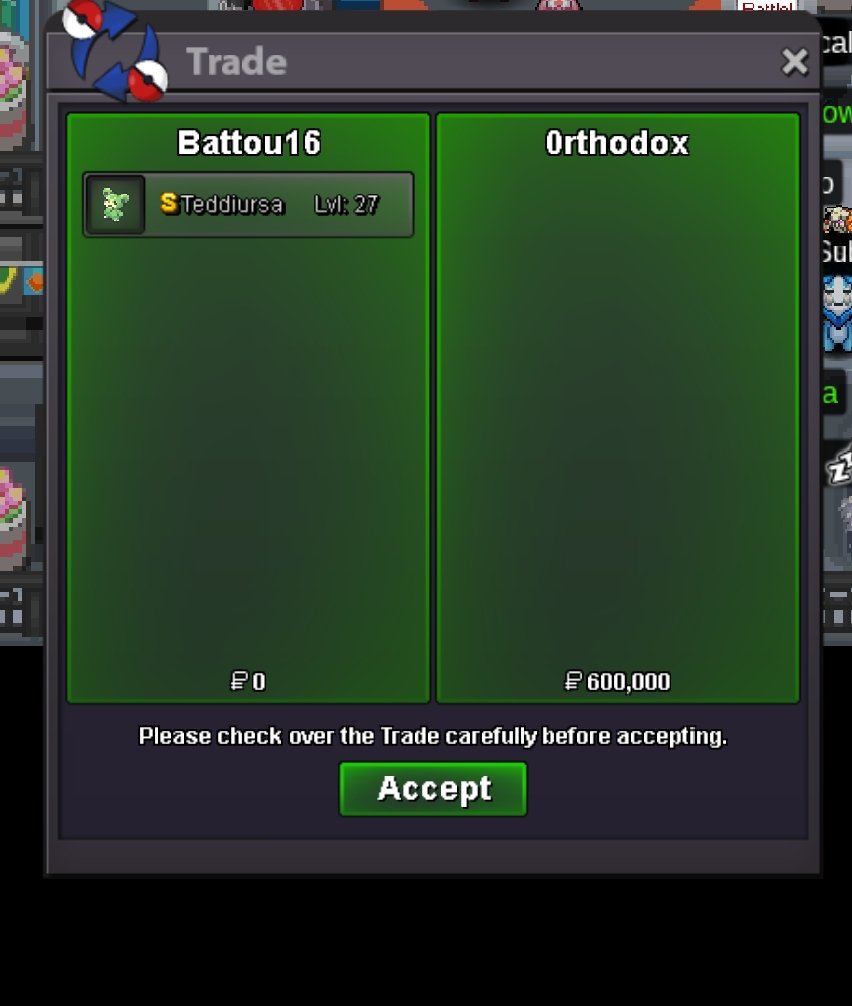The width and height of the screenshot is (852, 1006).
Task: Accept the trade offer
Action: [432, 789]
